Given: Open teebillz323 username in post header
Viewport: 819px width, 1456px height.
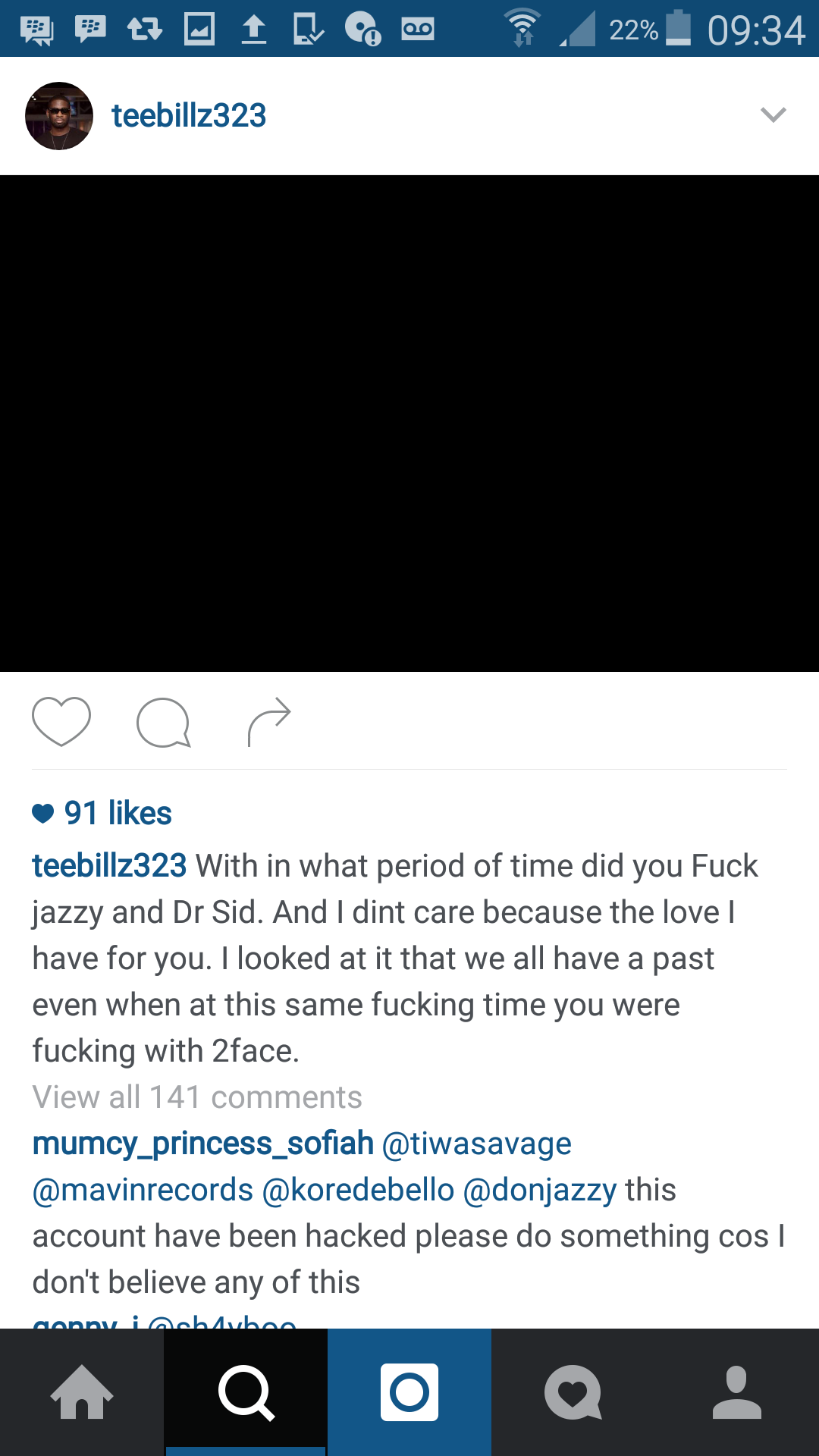Looking at the screenshot, I should pos(189,116).
